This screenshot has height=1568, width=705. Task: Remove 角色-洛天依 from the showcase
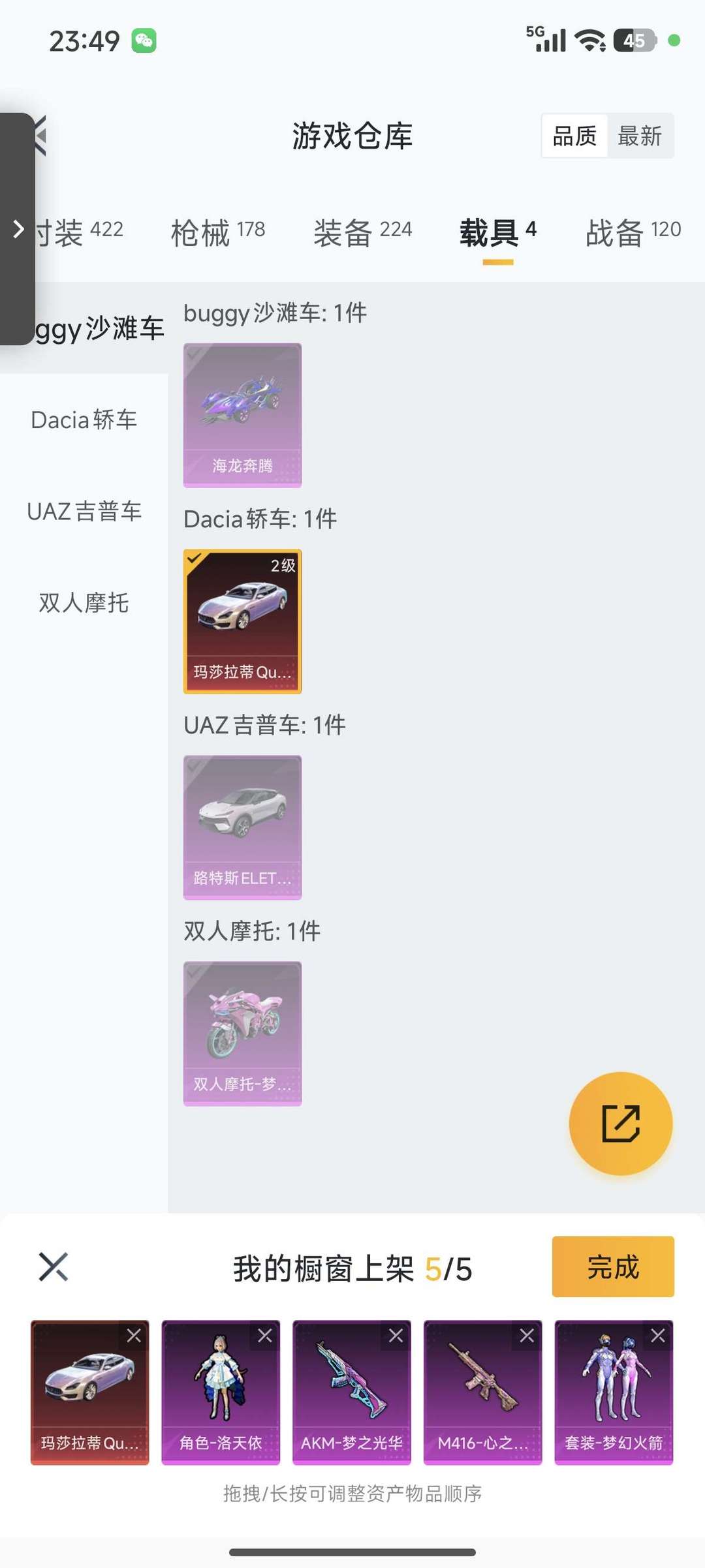point(265,1336)
